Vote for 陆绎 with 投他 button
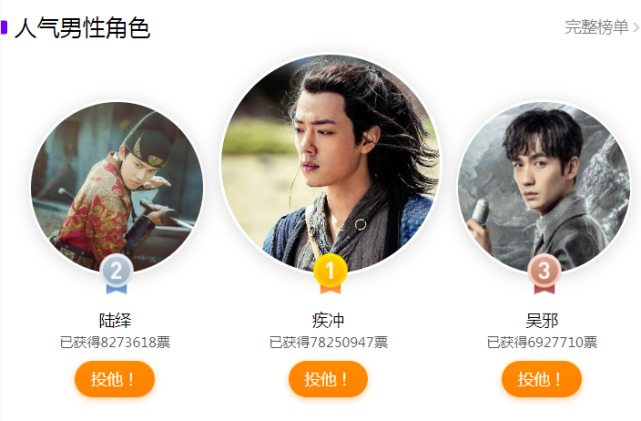 114,380
